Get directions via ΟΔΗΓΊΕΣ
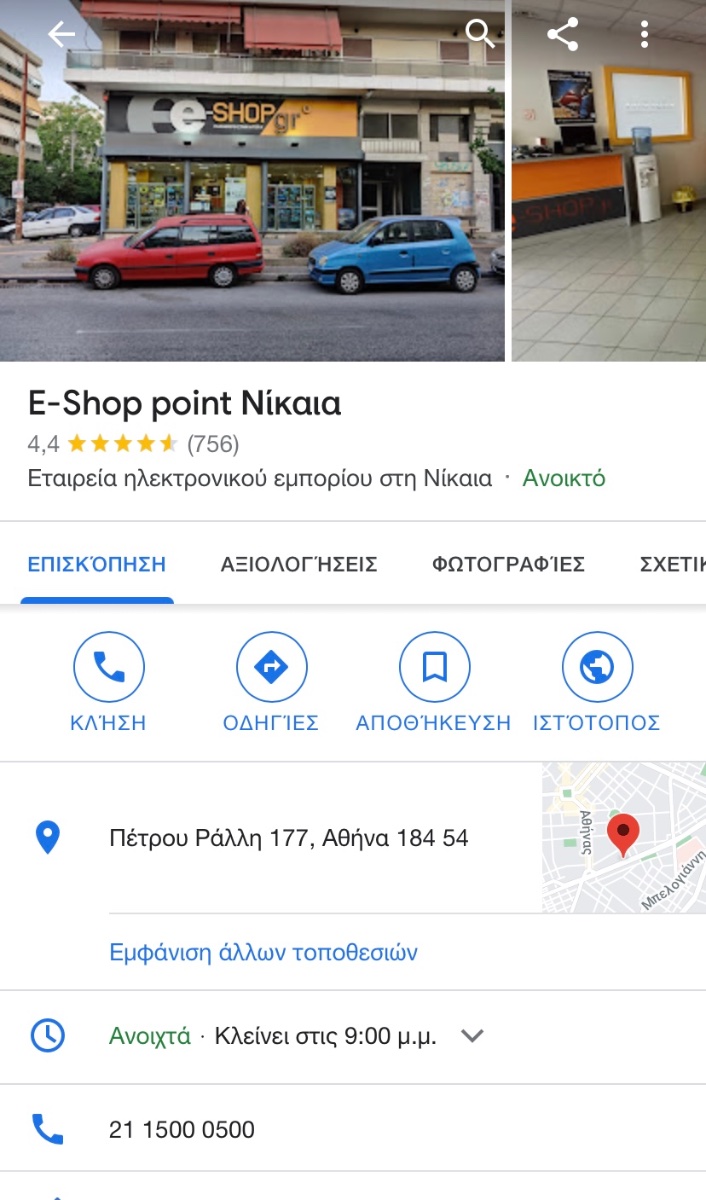The width and height of the screenshot is (706, 1200). [x=271, y=684]
